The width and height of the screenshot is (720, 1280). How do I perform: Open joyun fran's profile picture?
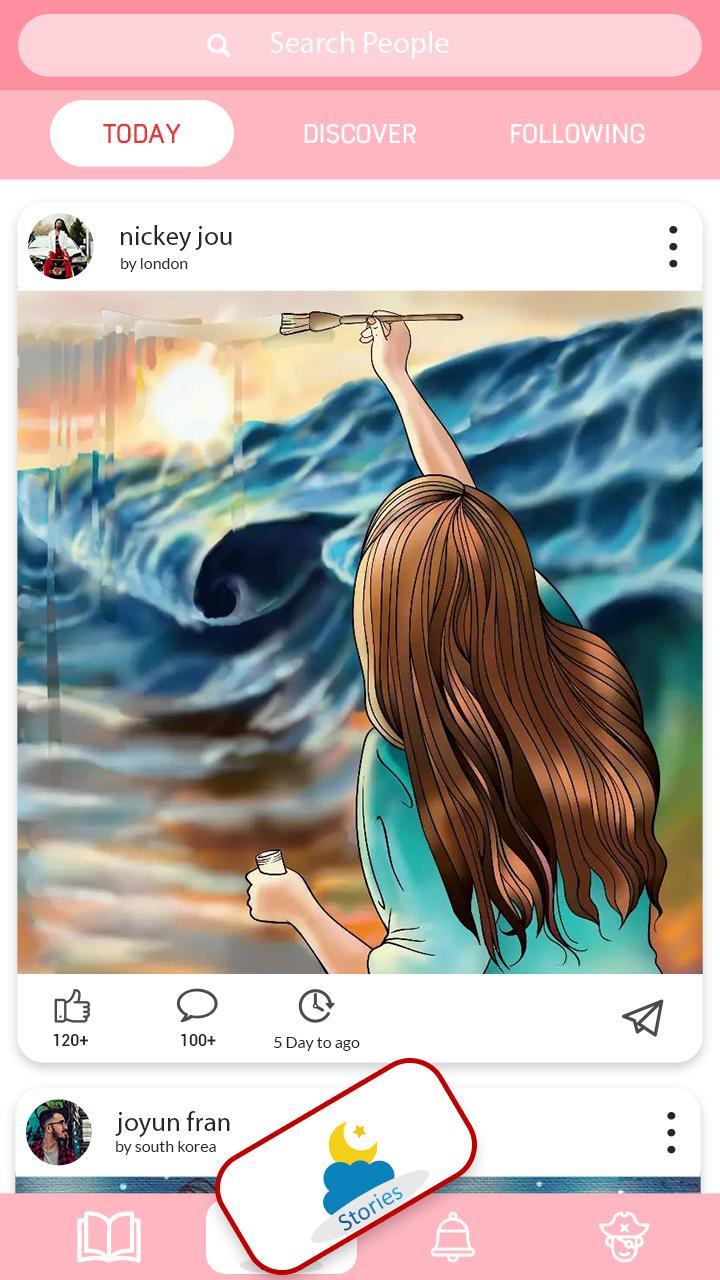[58, 1132]
